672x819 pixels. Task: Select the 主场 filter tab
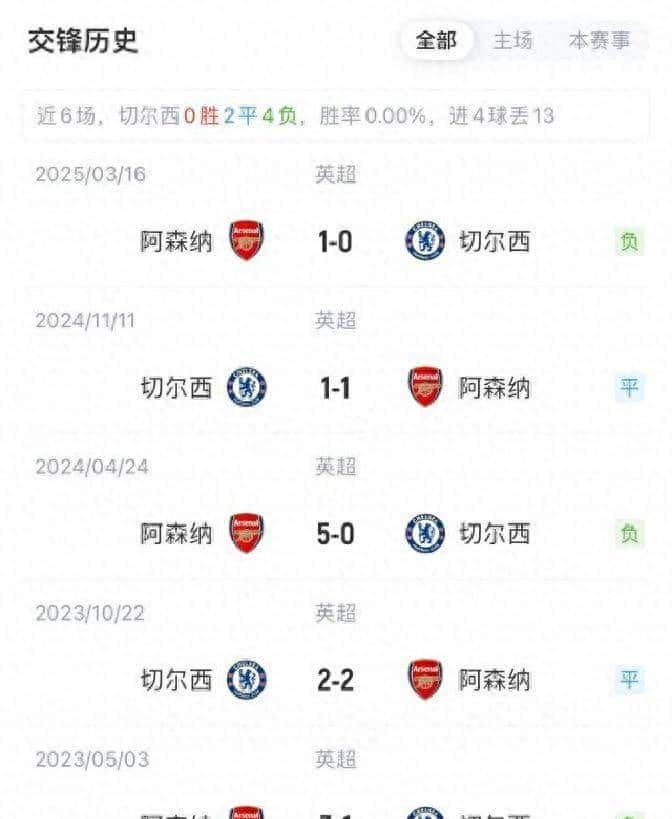513,40
